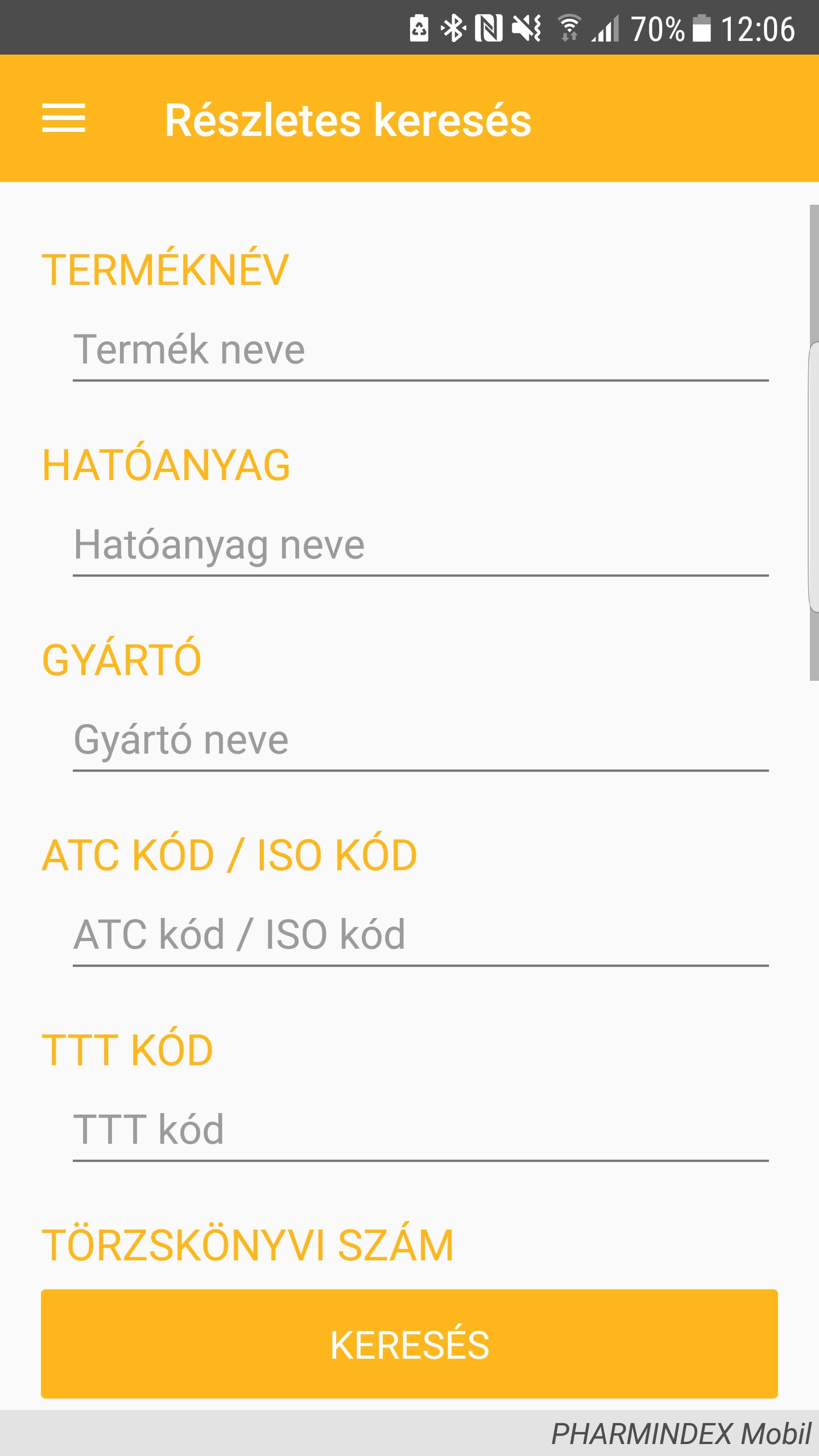
Task: Tap the ATC kód / ISO kód field
Action: (x=421, y=934)
